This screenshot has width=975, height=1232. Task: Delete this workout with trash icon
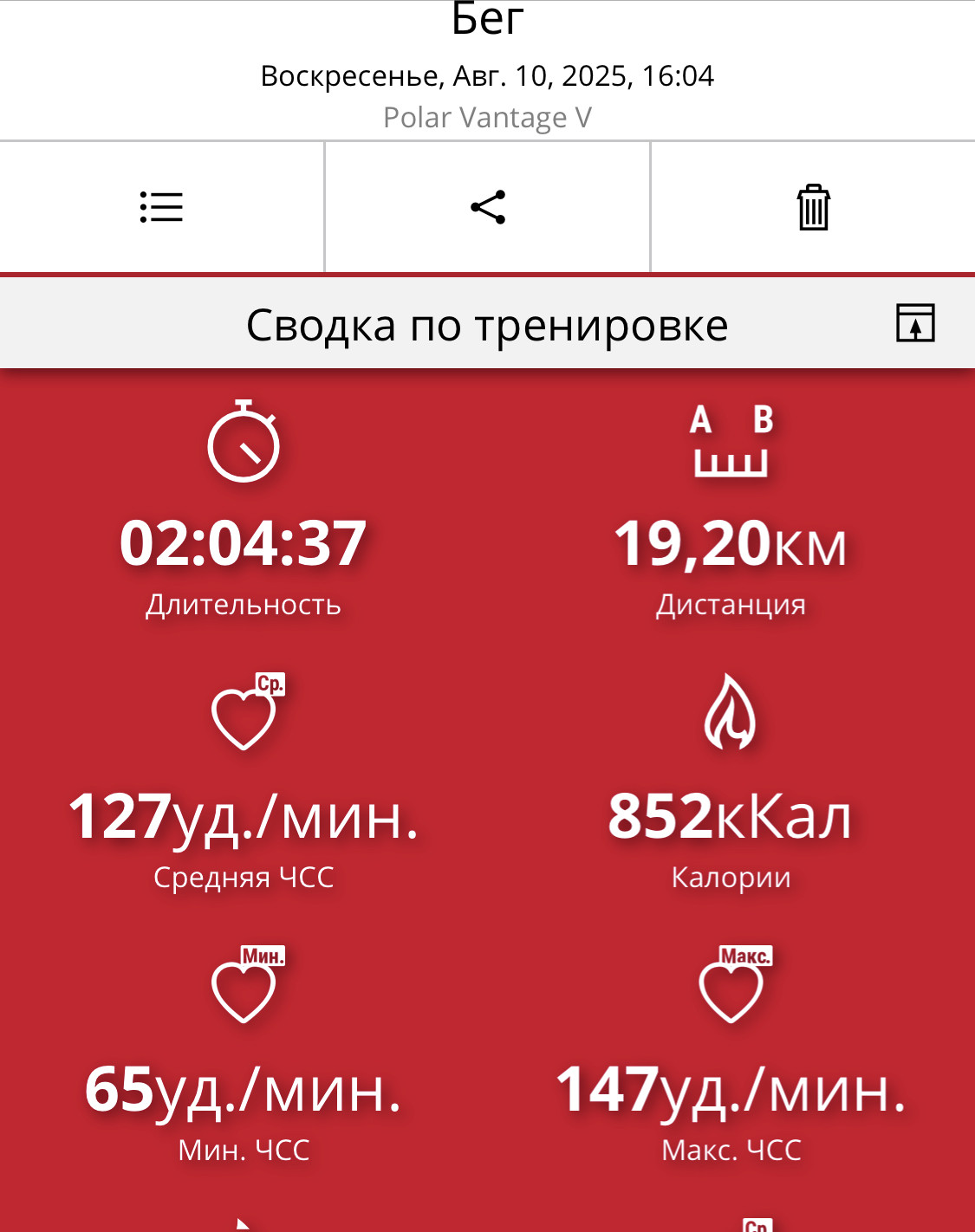[813, 207]
